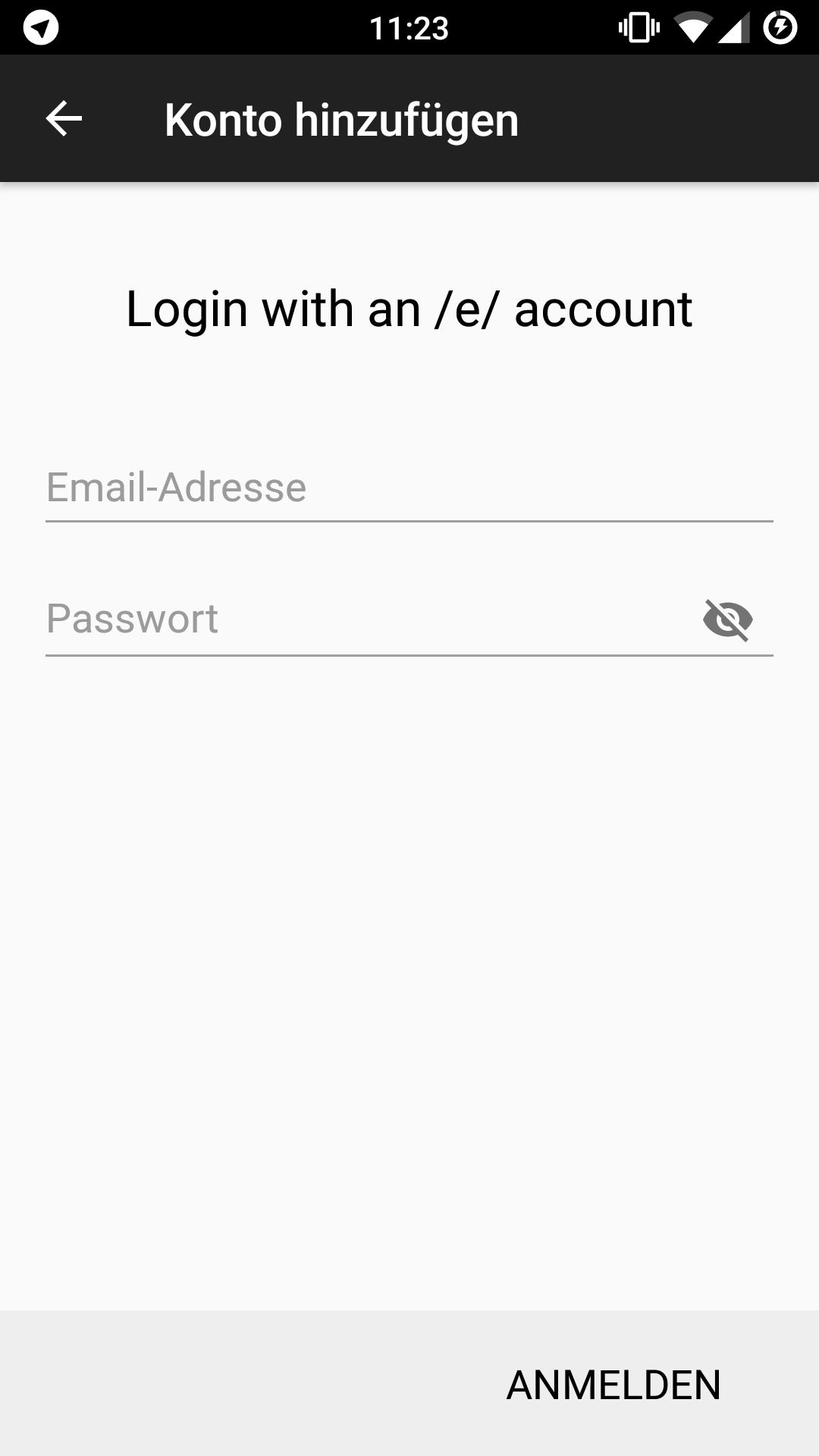Toggle password visibility eye icon
Viewport: 819px width, 1456px height.
pos(728,620)
